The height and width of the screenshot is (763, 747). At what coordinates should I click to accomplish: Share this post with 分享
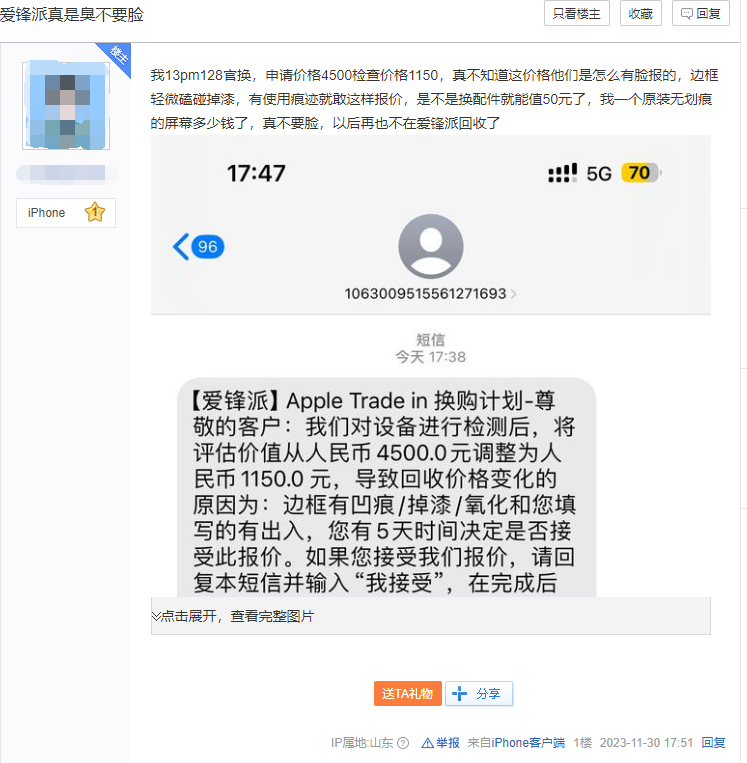click(478, 693)
